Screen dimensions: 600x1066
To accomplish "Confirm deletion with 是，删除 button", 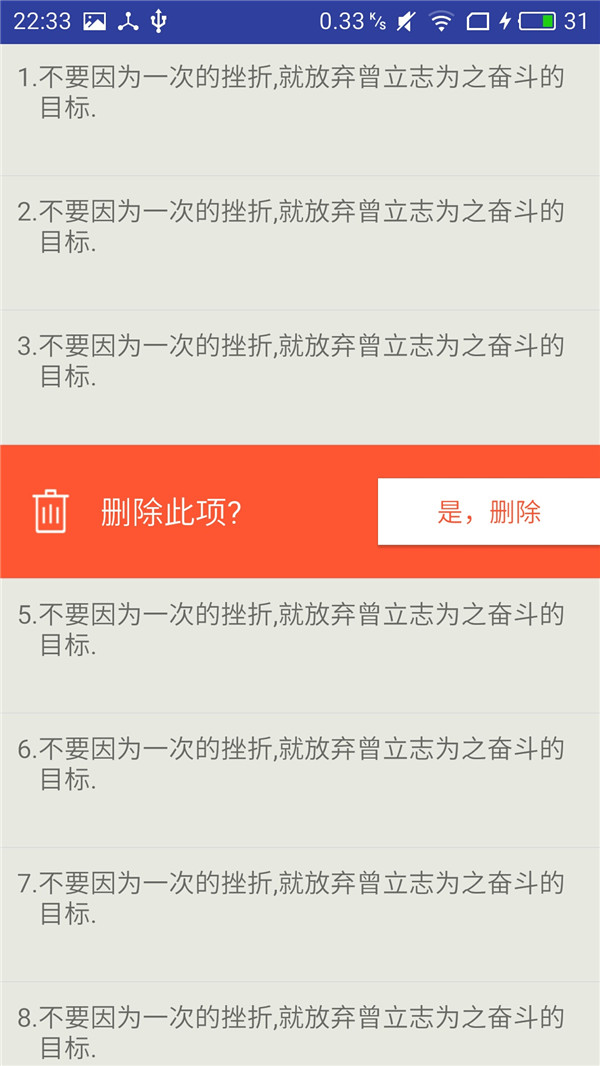I will click(x=488, y=512).
